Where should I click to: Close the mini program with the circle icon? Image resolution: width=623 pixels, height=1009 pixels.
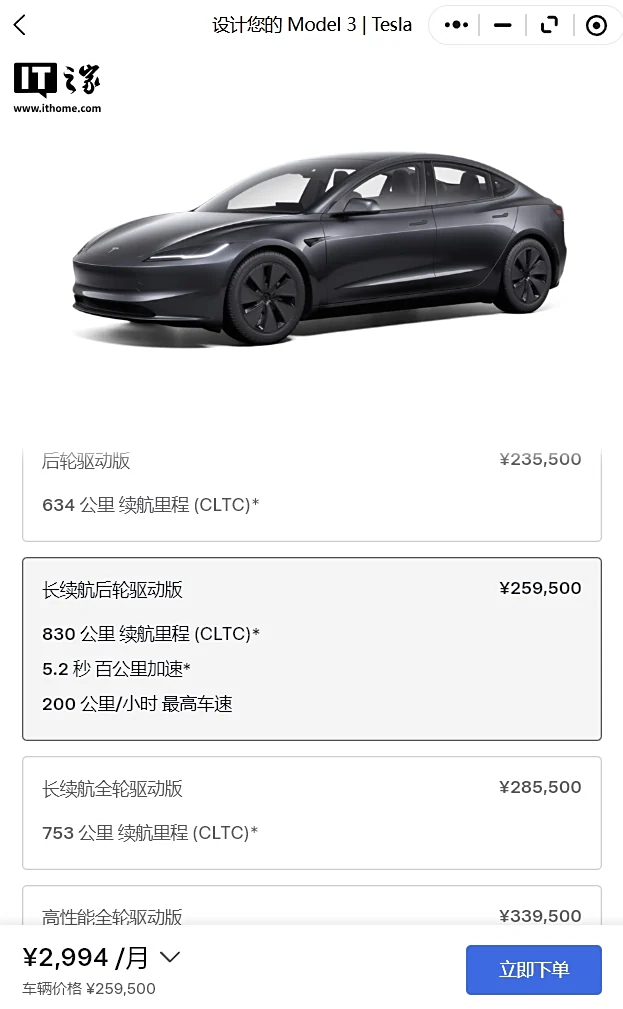[596, 26]
